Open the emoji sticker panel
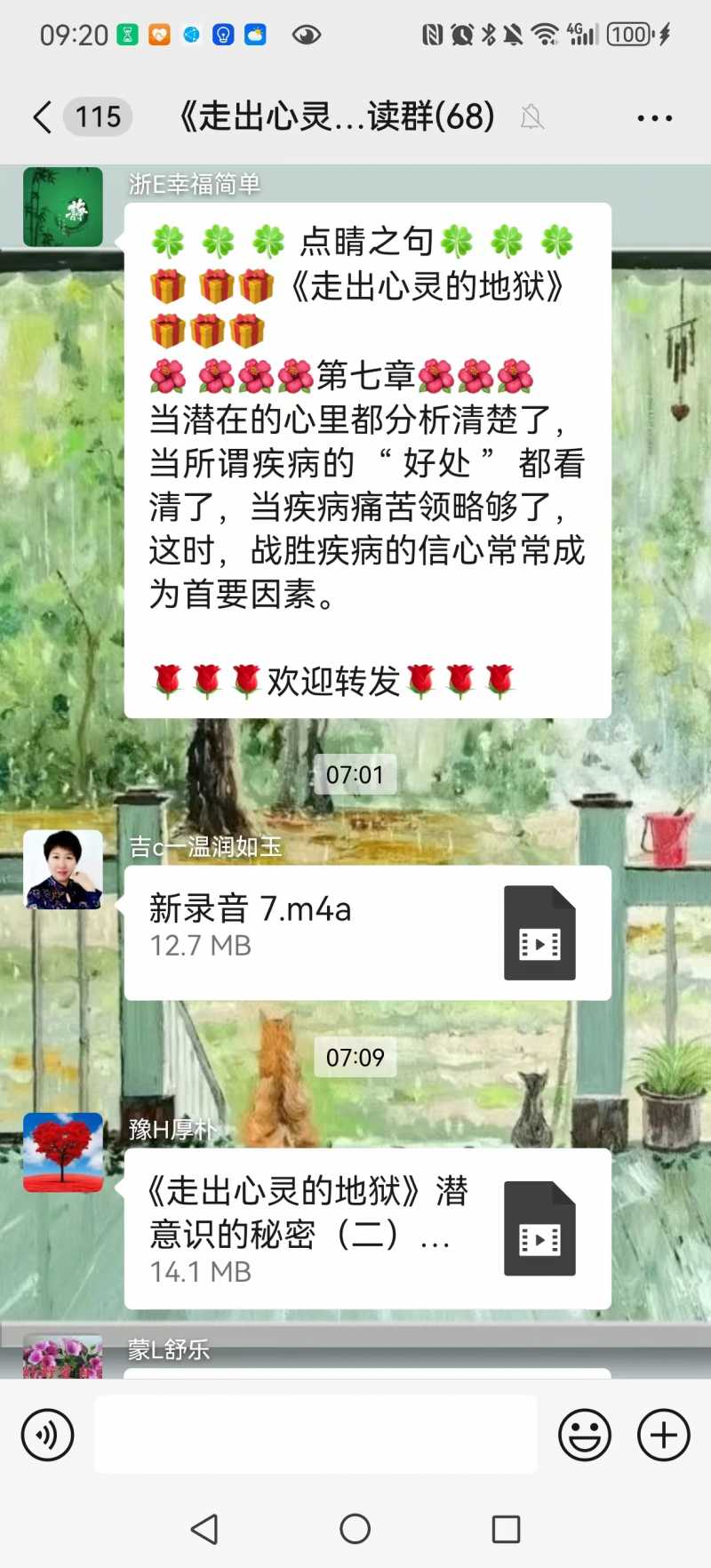The width and height of the screenshot is (711, 1568). pos(584,1435)
